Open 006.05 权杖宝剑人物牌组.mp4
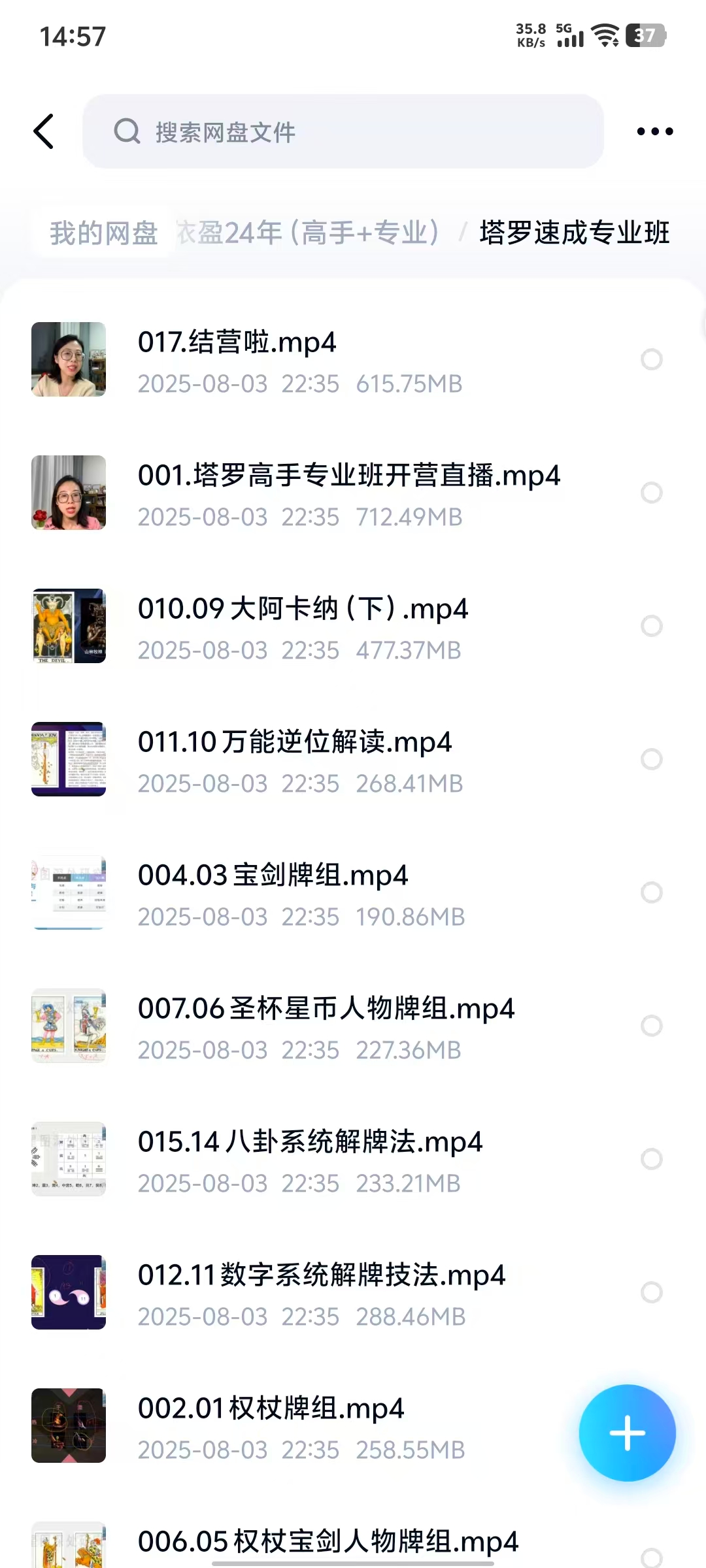706x1568 pixels. (328, 1542)
